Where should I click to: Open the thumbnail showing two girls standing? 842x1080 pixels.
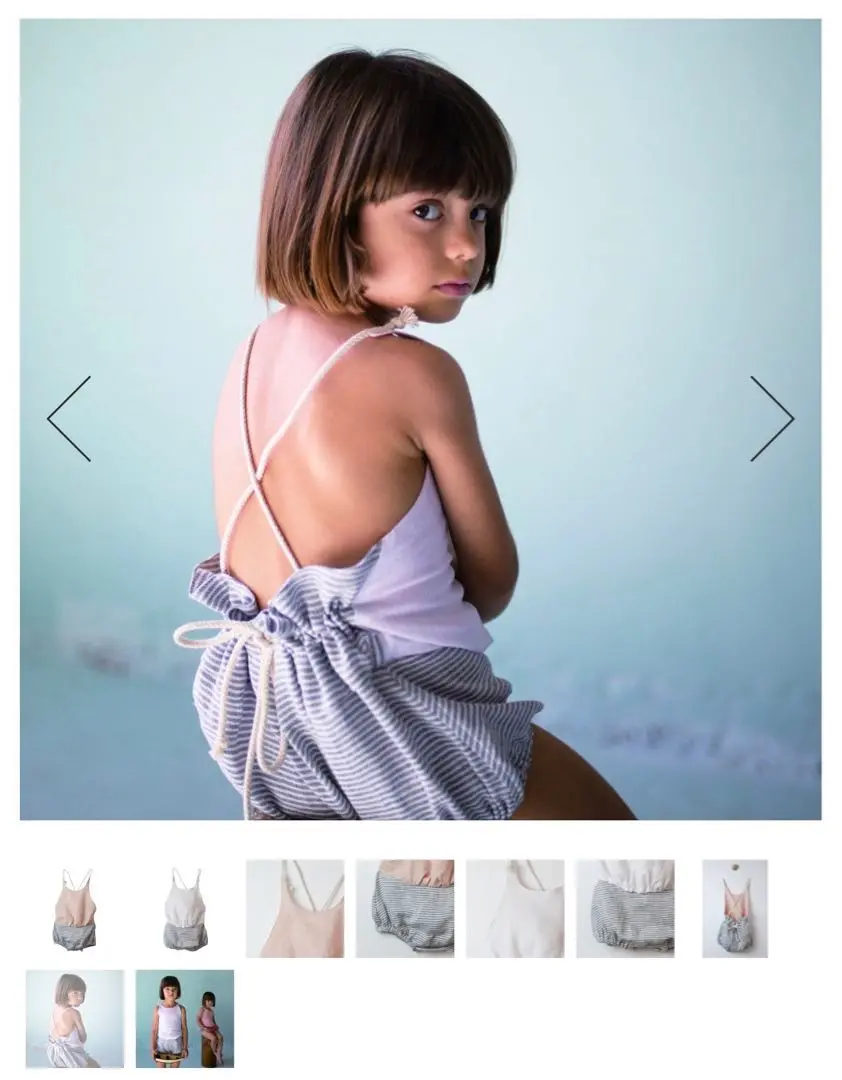point(185,1018)
